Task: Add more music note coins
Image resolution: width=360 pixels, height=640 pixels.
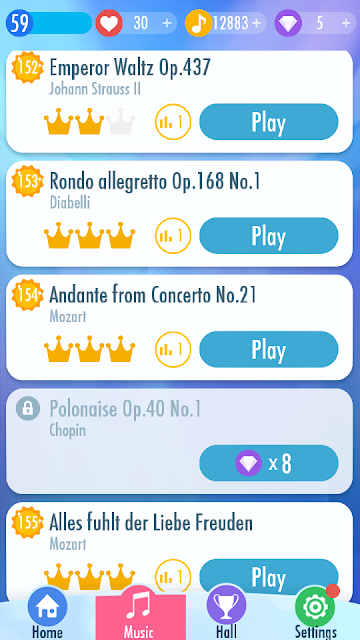Action: coord(256,23)
